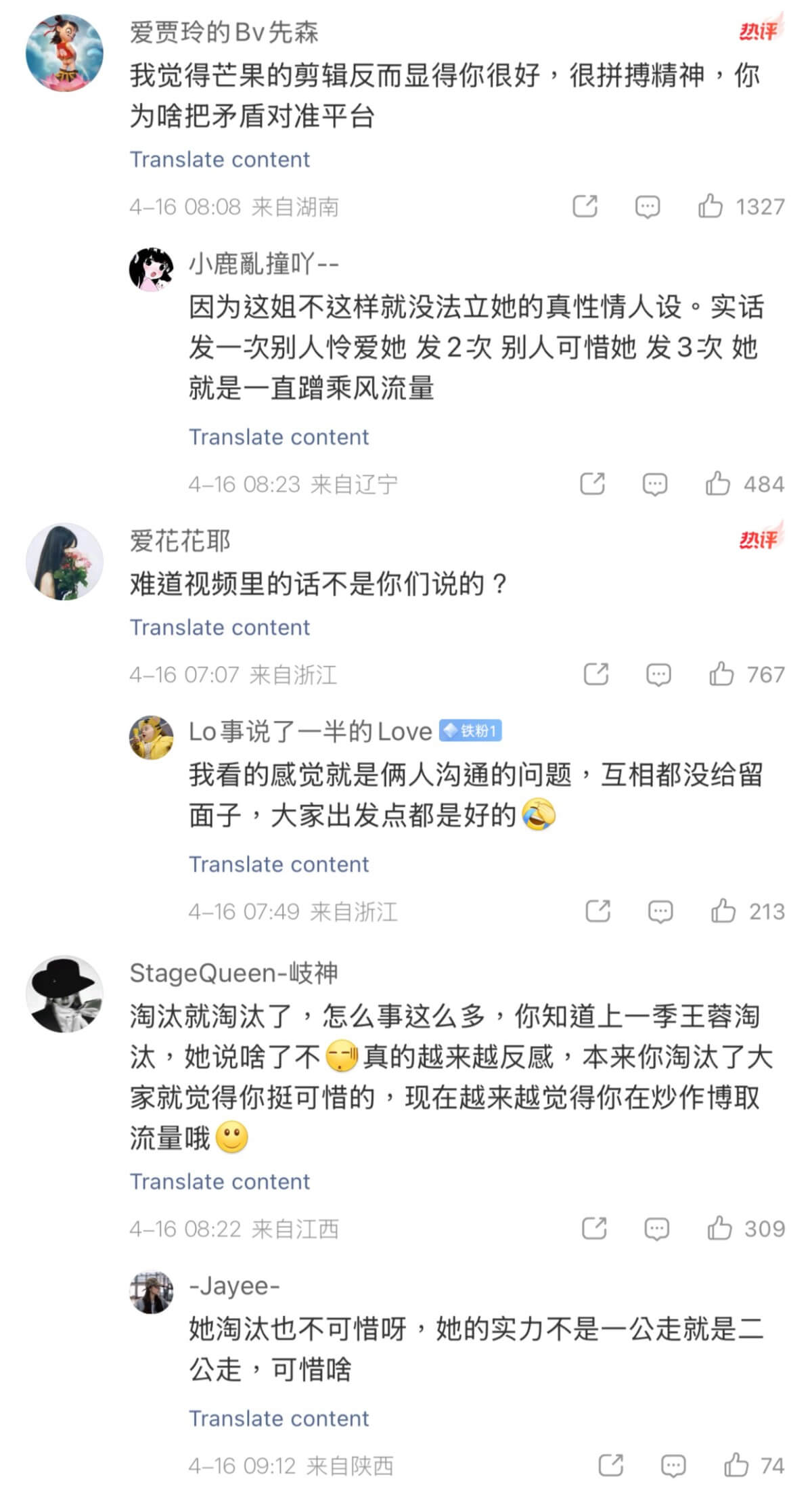The image size is (812, 1492).
Task: Open 爱花花耶's profile avatar
Action: click(64, 561)
